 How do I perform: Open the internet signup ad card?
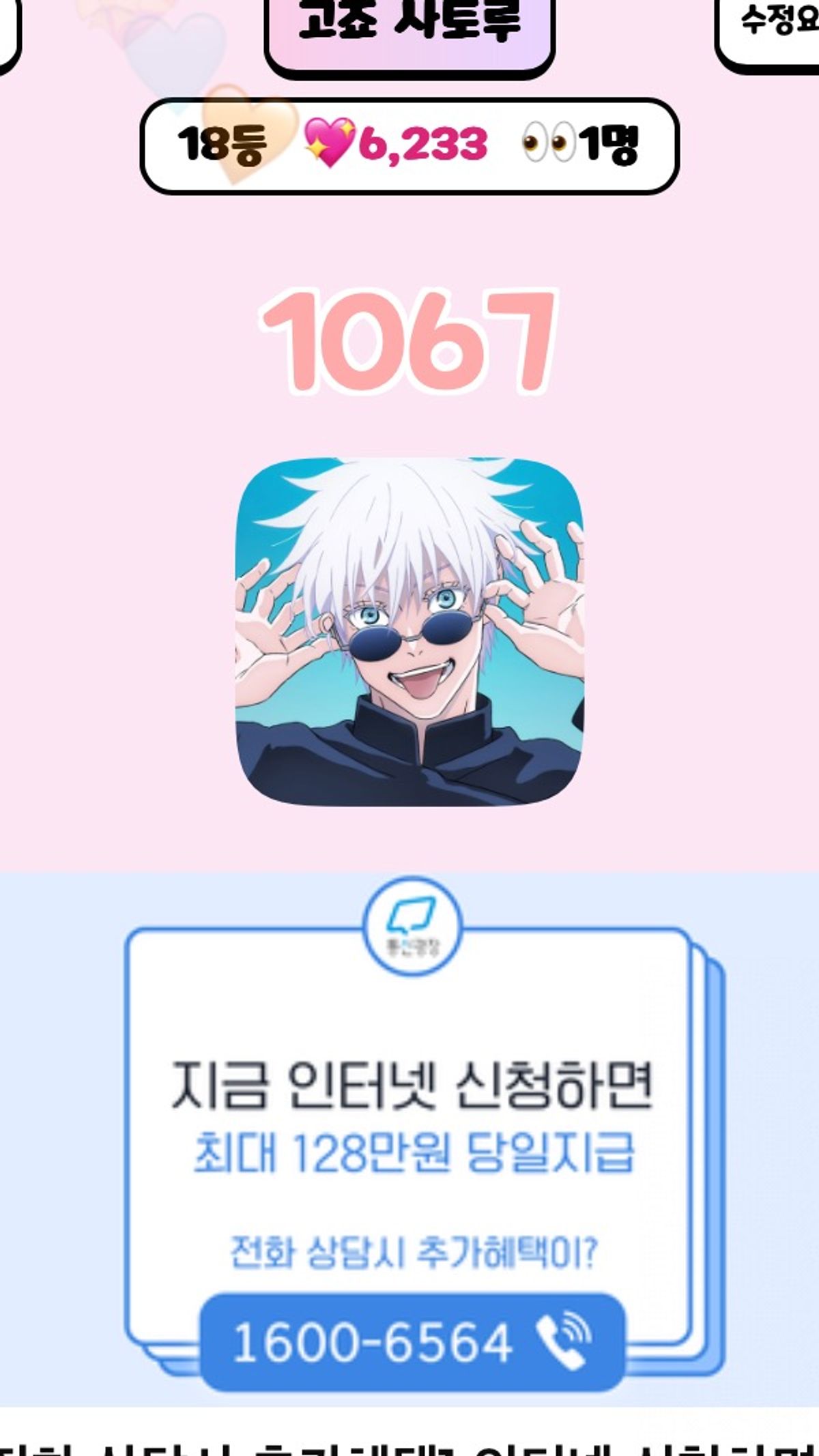point(409,1119)
